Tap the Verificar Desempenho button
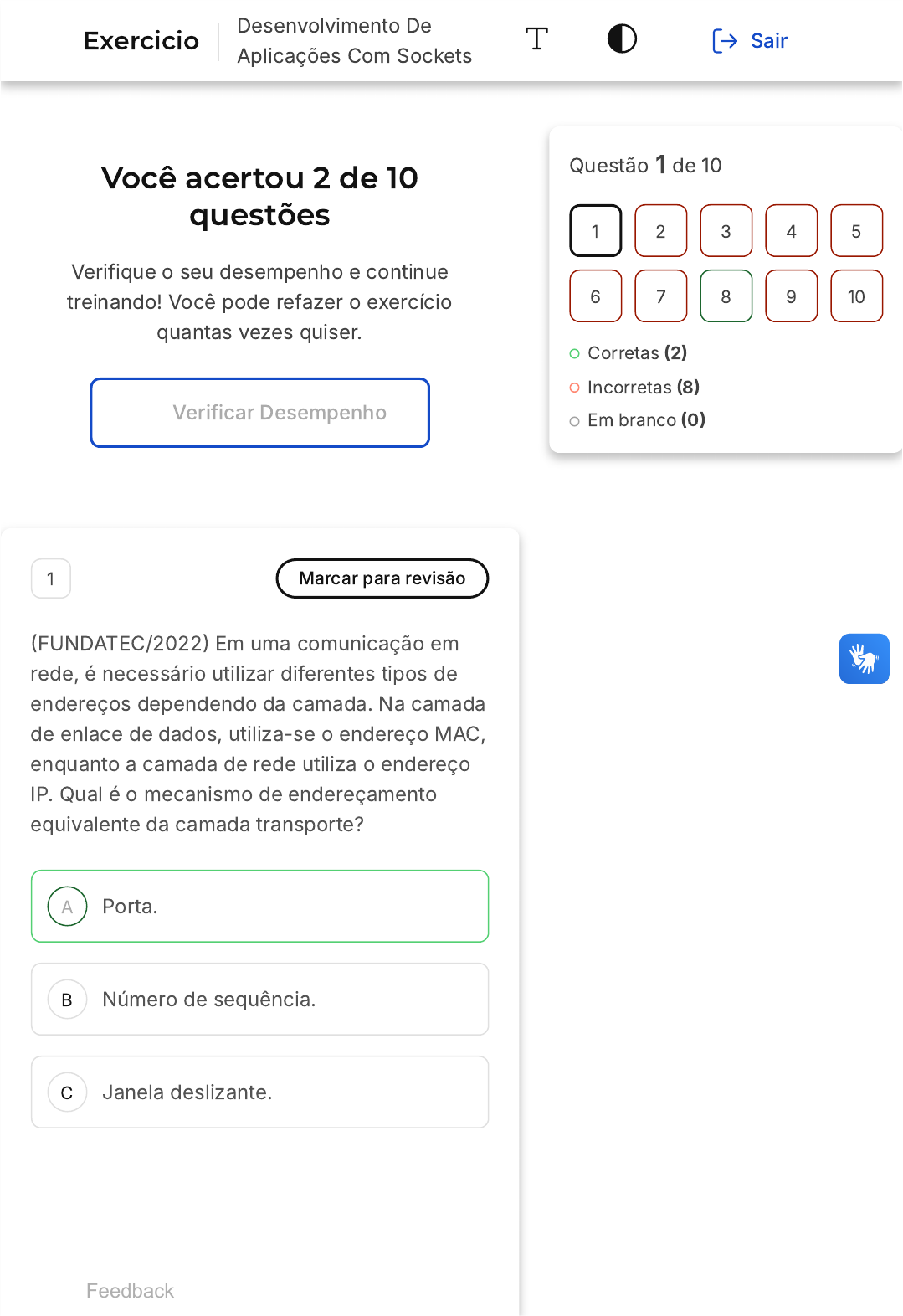 click(x=260, y=413)
